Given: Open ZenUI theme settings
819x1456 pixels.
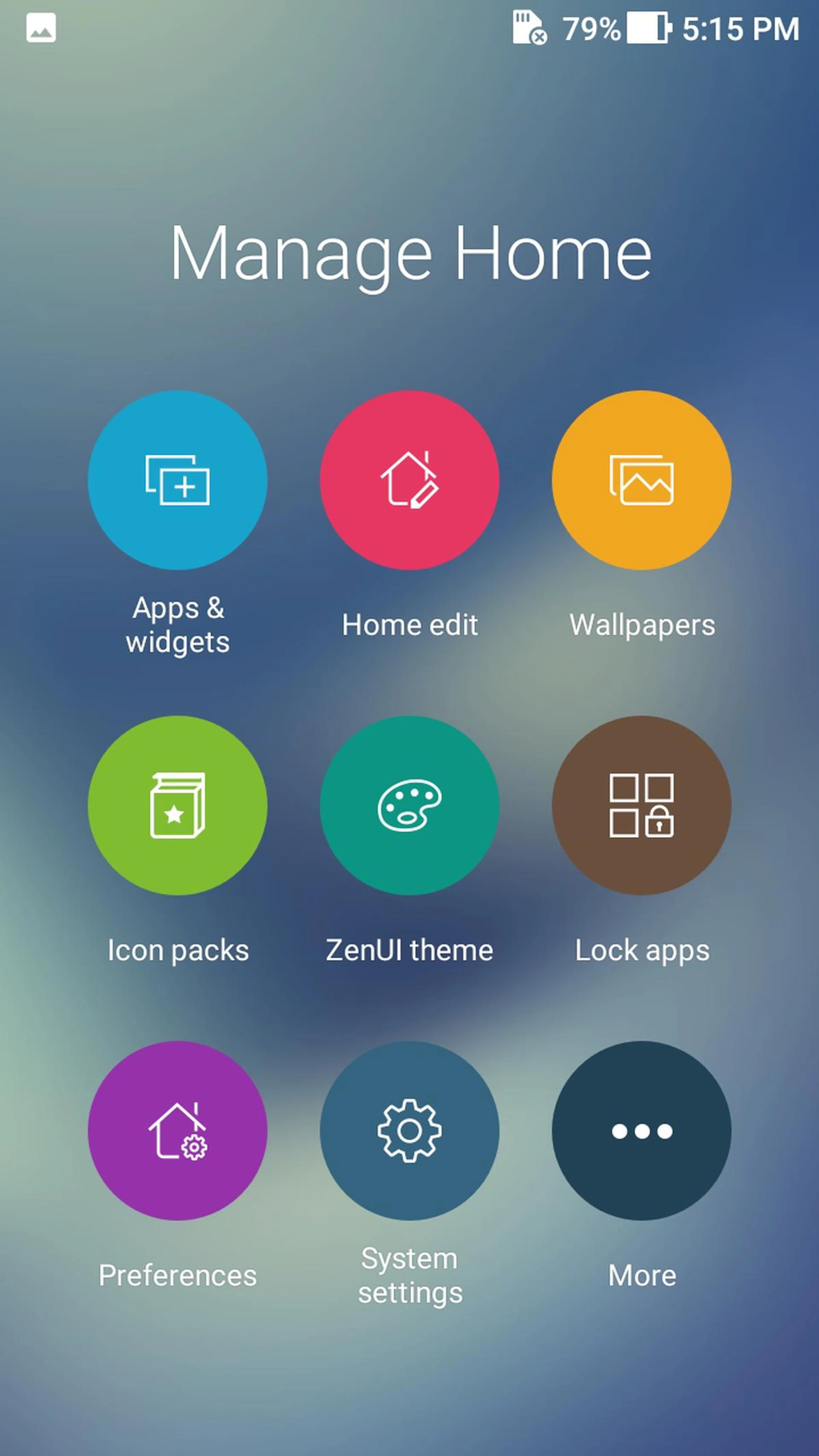Looking at the screenshot, I should point(409,805).
